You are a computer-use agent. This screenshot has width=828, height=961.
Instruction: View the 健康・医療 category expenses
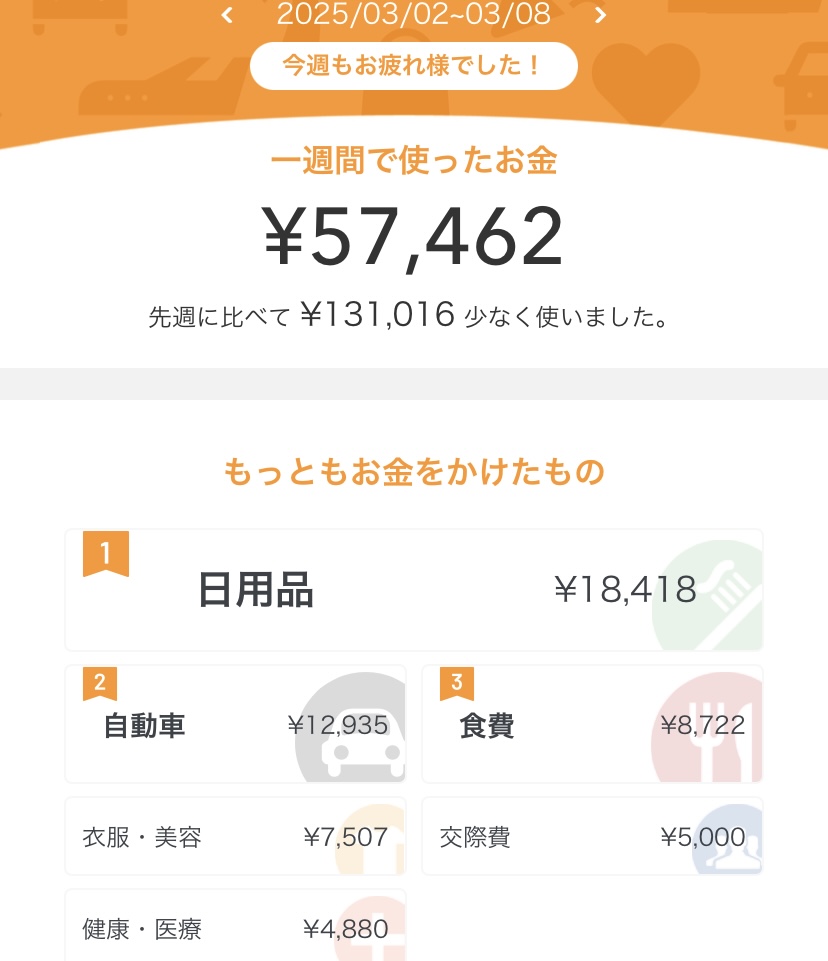tap(235, 926)
